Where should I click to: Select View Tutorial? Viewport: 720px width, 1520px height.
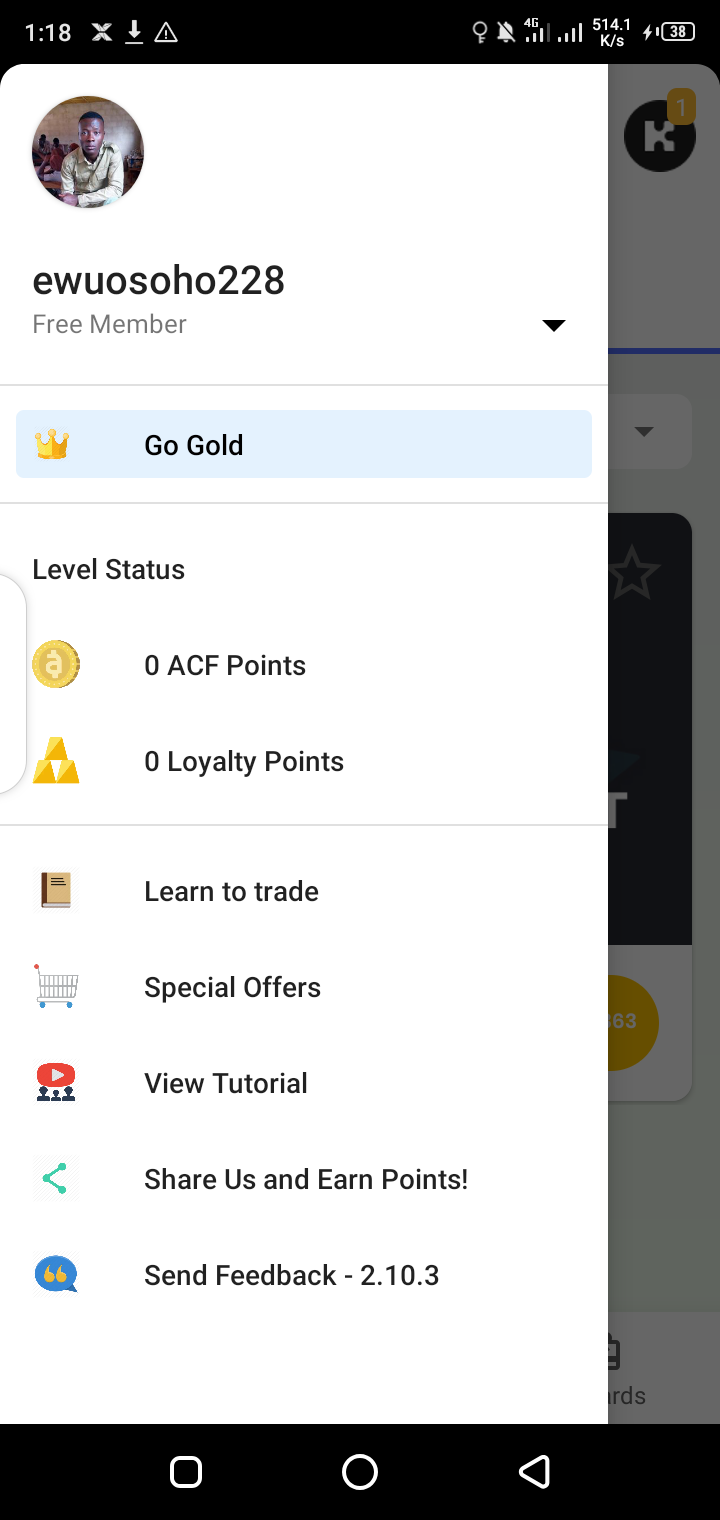click(x=226, y=1084)
